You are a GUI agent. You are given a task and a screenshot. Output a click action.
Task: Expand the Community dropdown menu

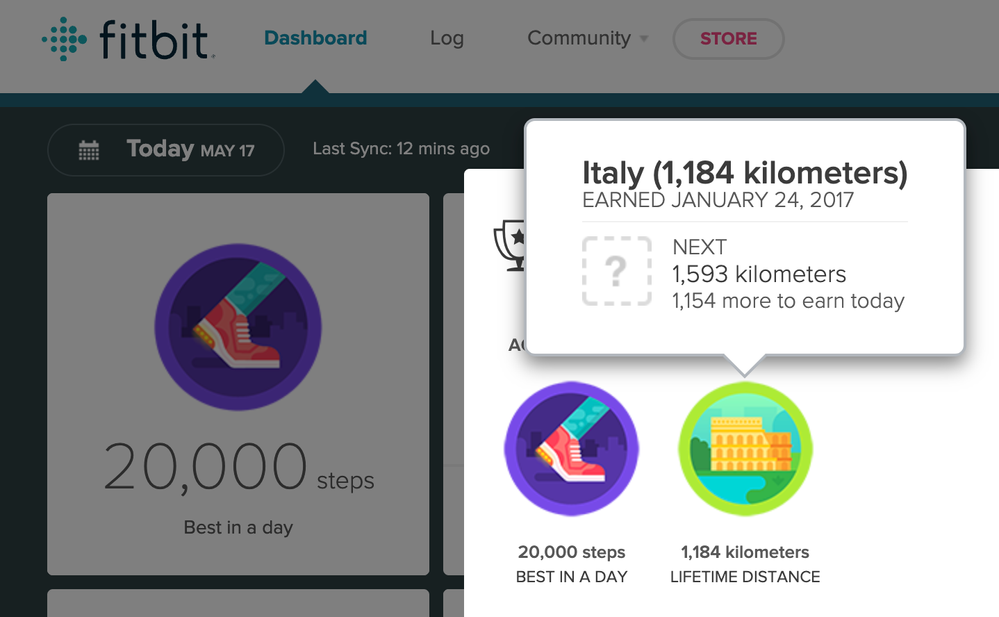[x=587, y=39]
